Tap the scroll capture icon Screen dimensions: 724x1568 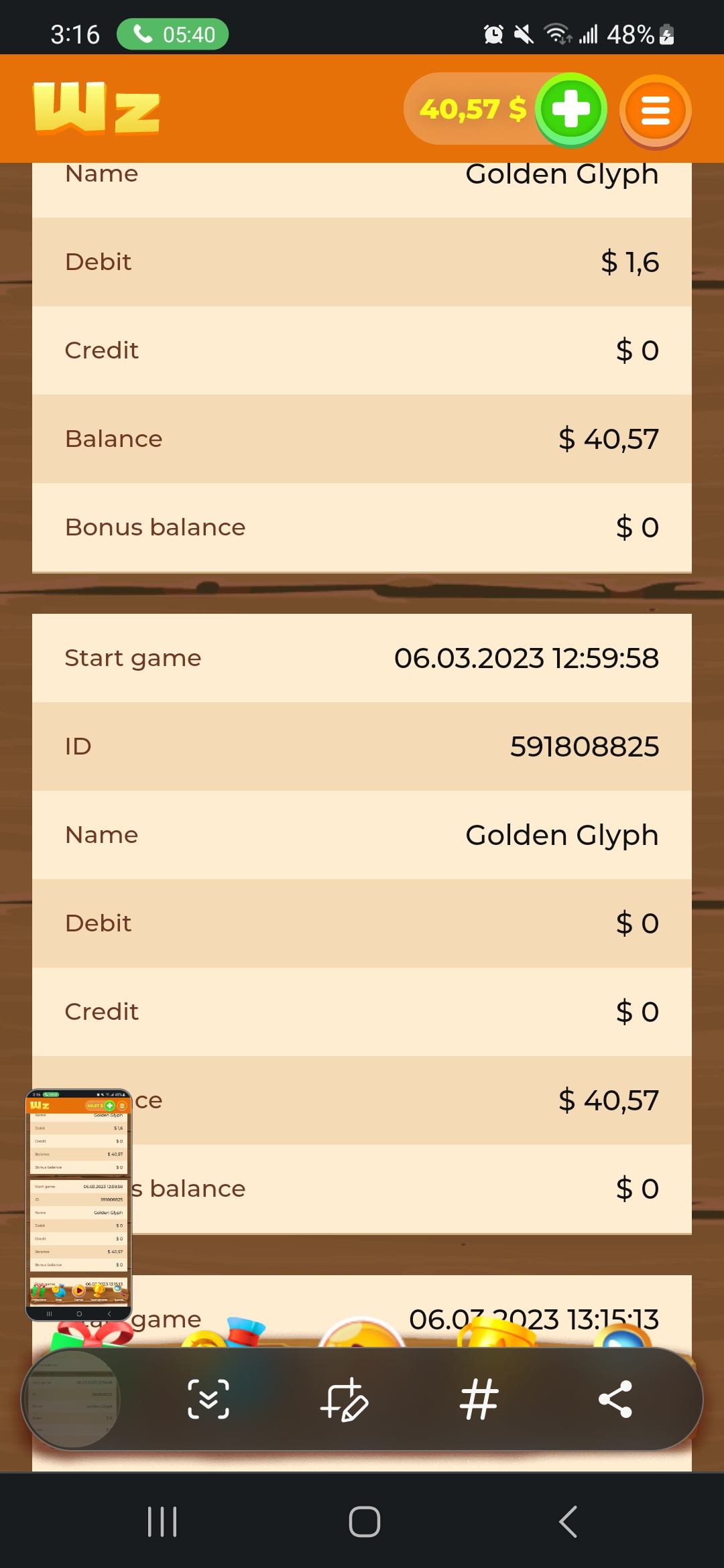pos(208,1399)
